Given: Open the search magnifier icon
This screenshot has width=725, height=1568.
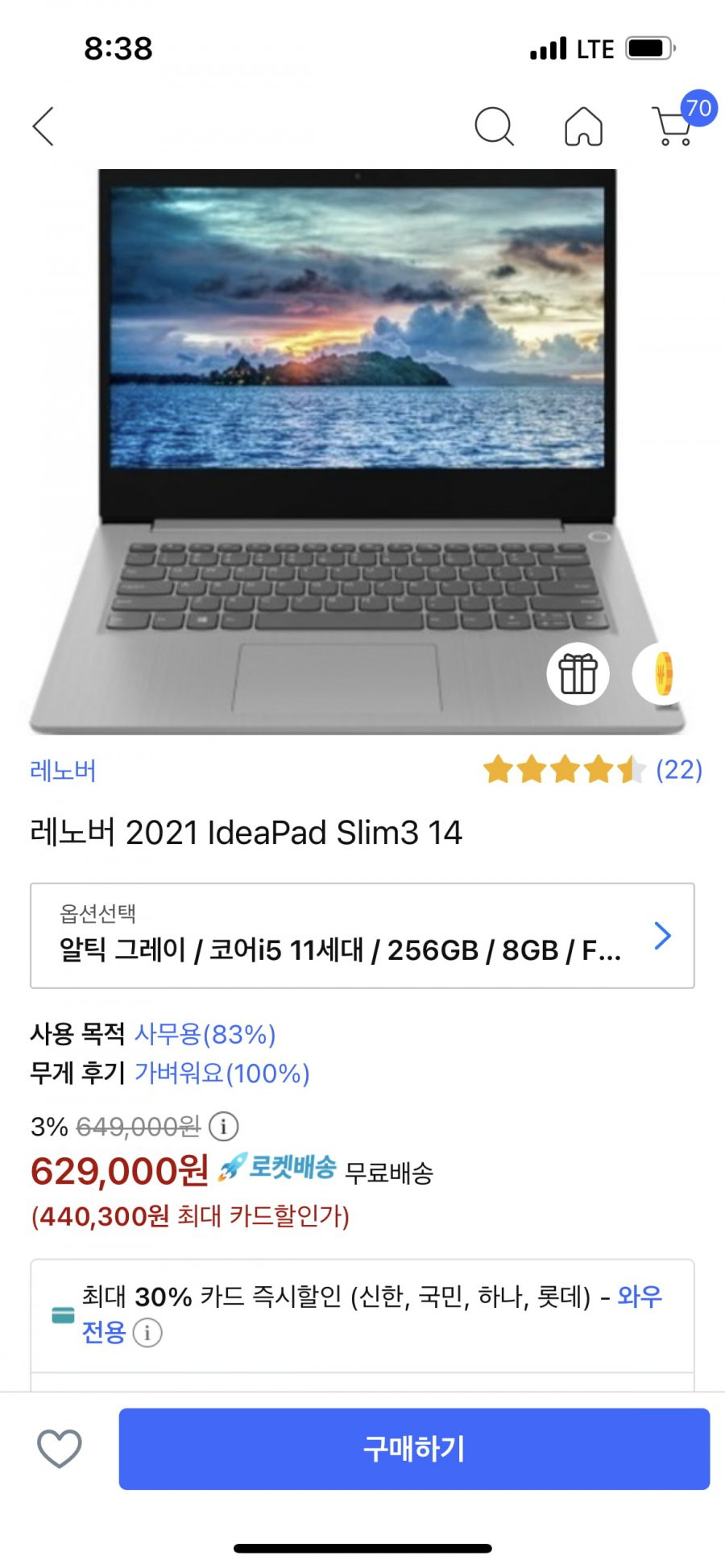Looking at the screenshot, I should [x=494, y=126].
